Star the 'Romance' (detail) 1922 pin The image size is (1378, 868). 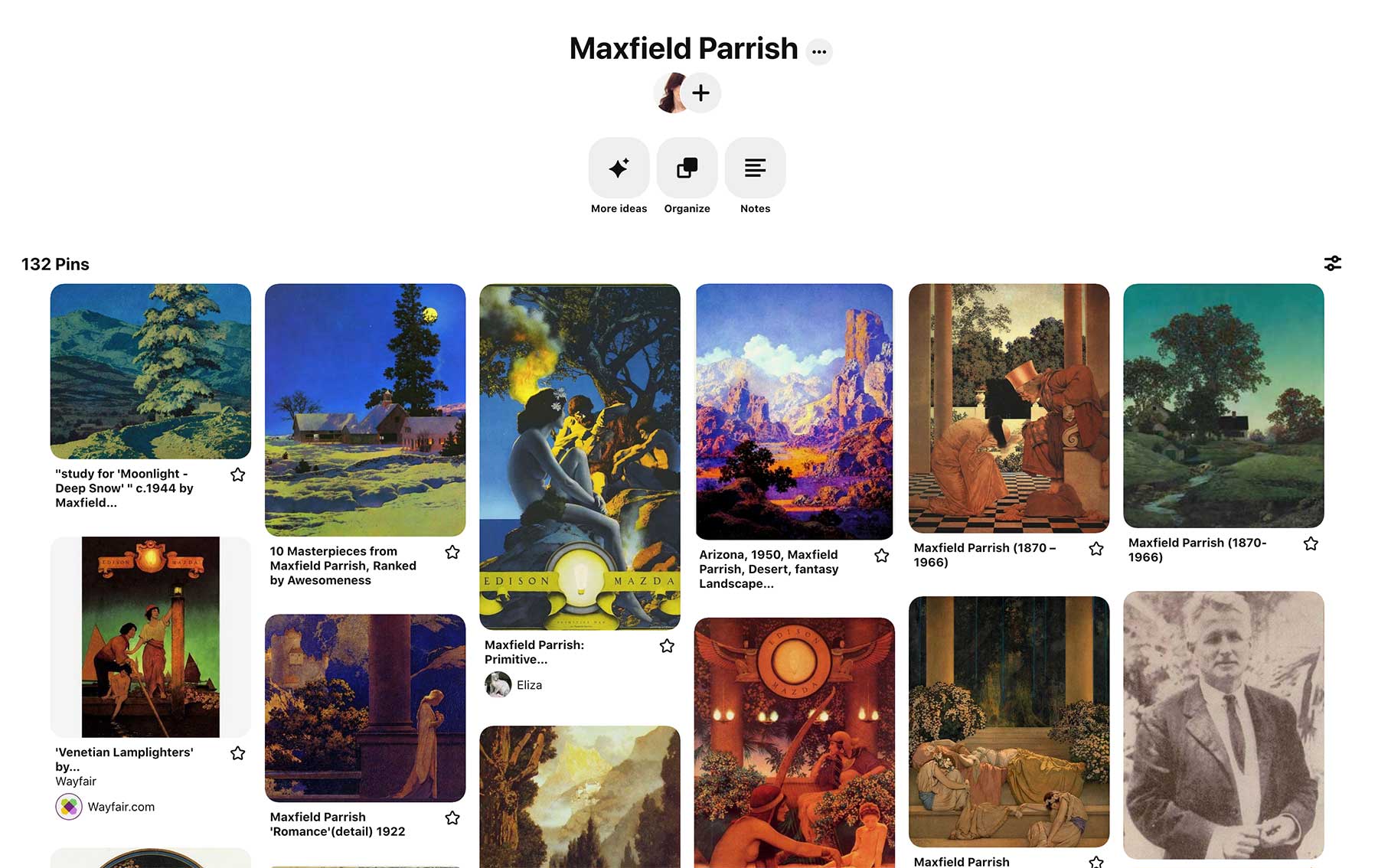click(x=452, y=818)
